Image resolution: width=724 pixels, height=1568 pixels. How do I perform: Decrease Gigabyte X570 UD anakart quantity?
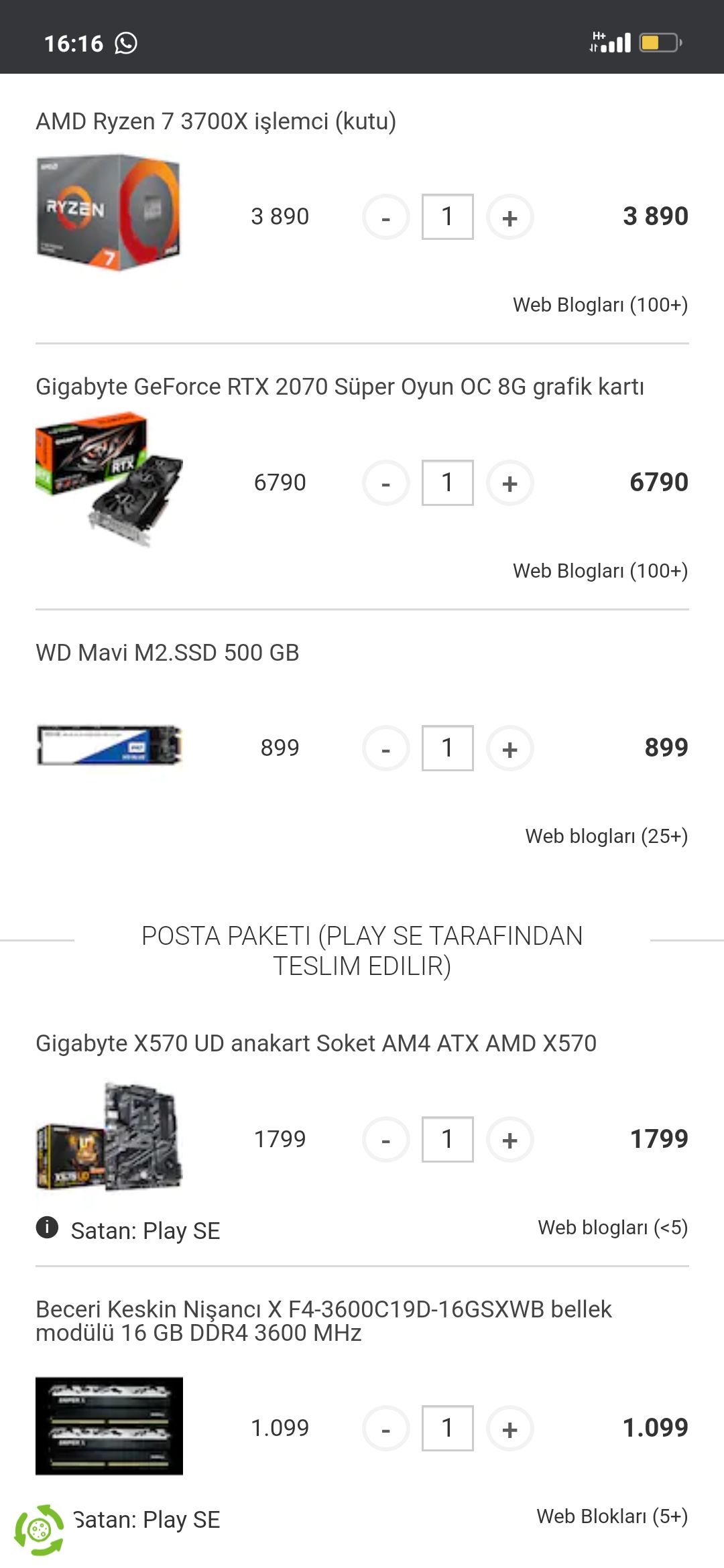coord(385,1139)
